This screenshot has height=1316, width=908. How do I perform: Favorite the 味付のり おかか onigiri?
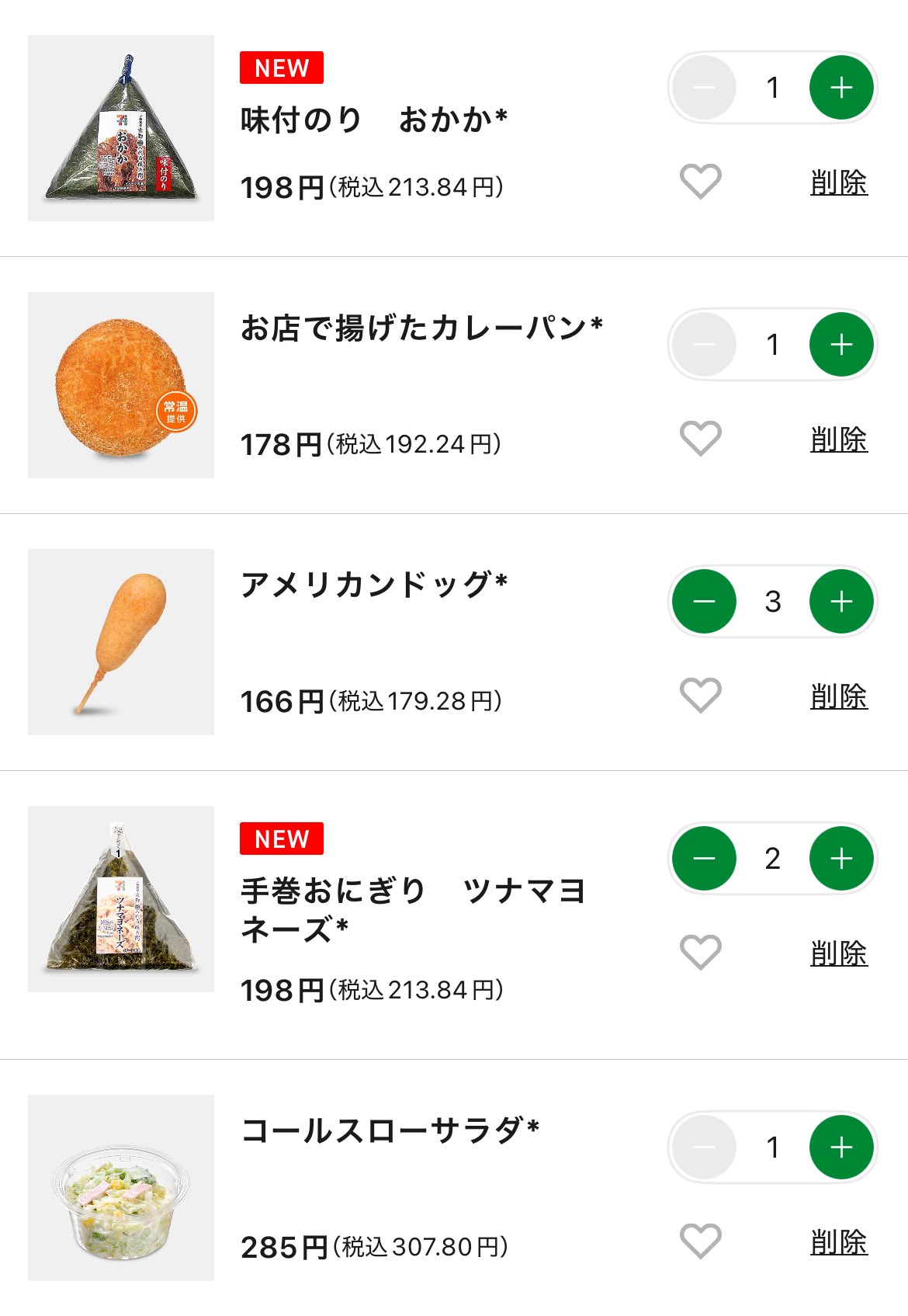point(700,182)
